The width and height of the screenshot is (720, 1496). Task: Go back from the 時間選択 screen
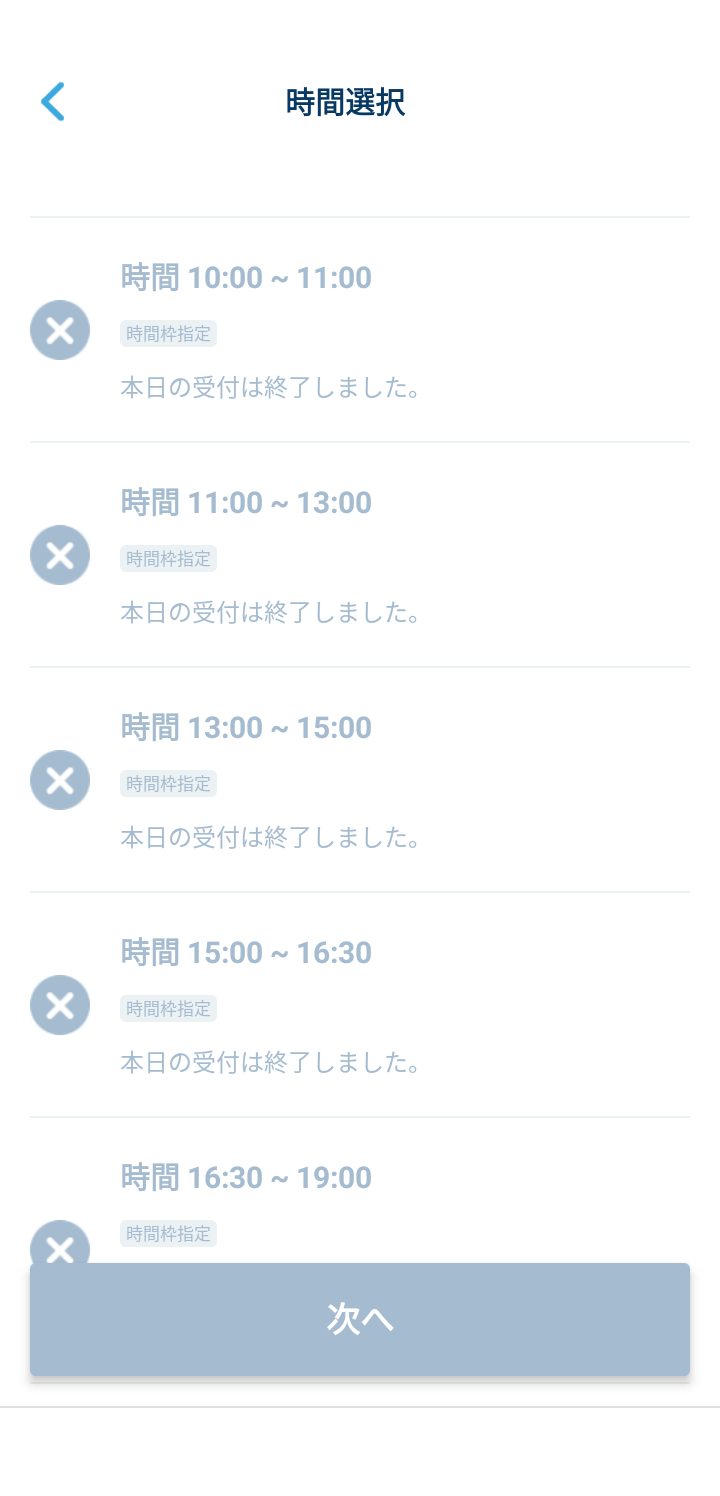pos(53,102)
